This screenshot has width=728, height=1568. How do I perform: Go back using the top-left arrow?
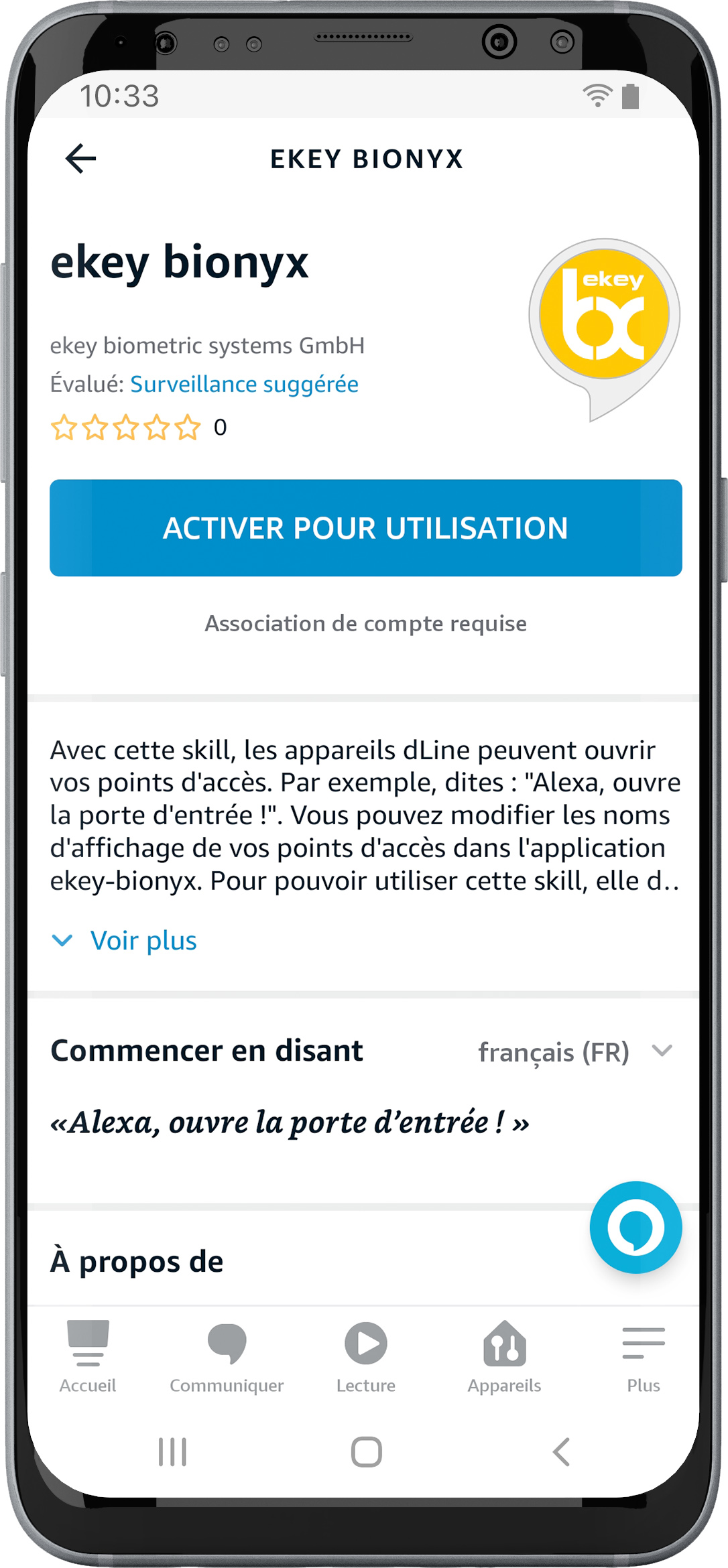tap(80, 159)
